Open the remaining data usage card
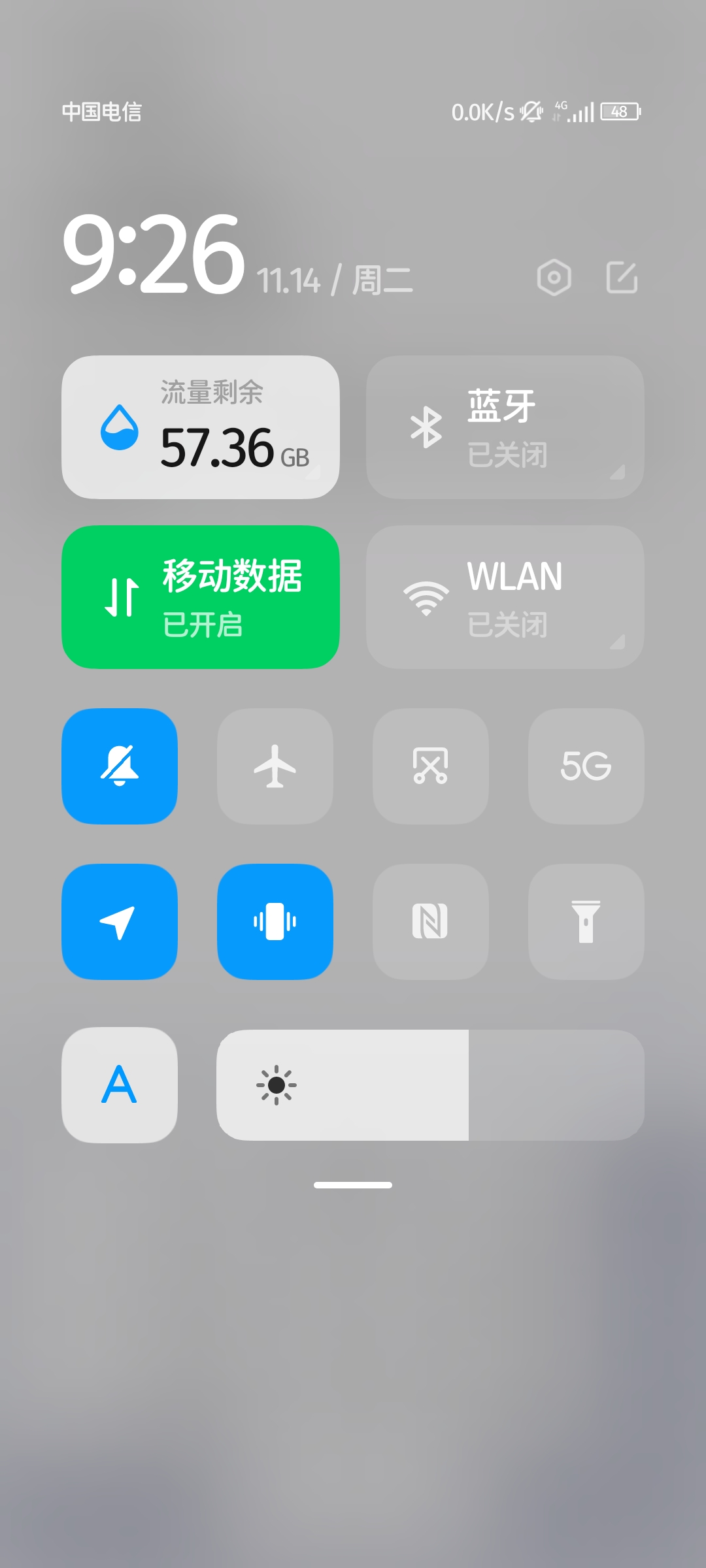706x1568 pixels. click(200, 427)
